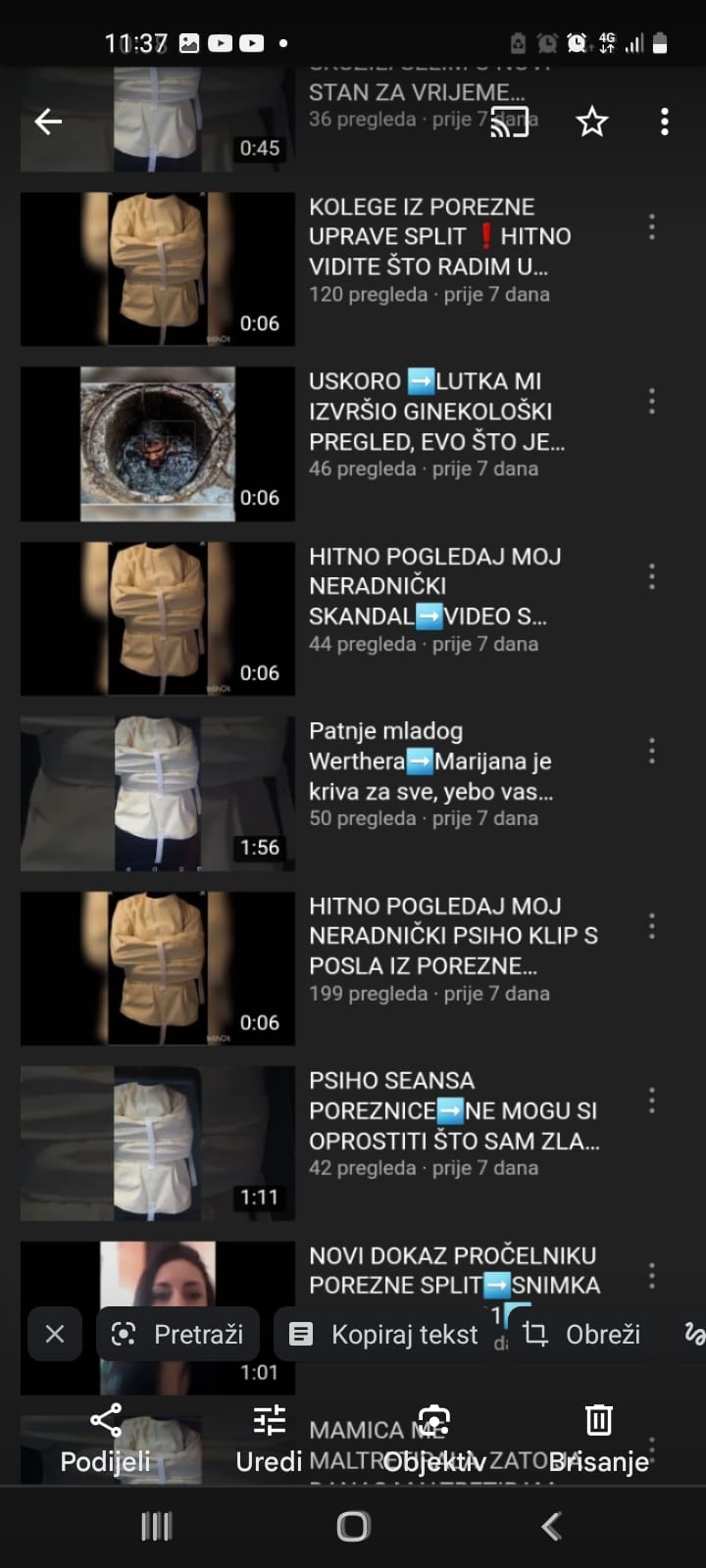Viewport: 706px width, 1568px height.
Task: Go to the home screen via the navigation bar
Action: 353,1526
